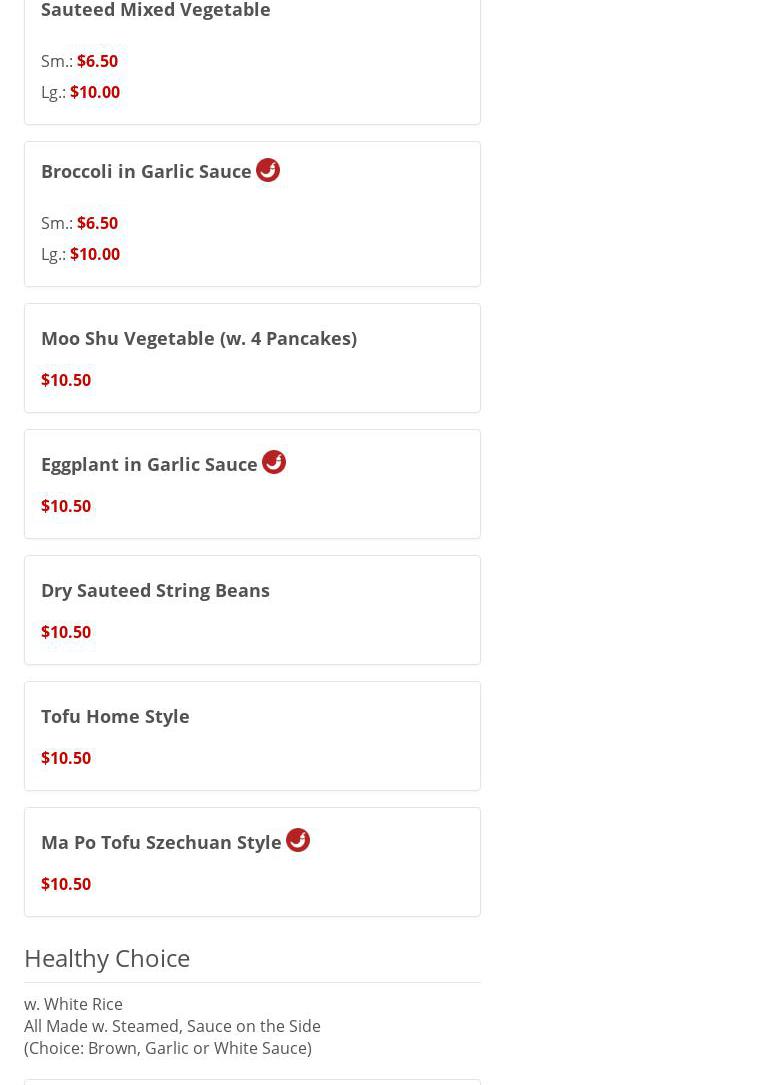Select Broccoli in Garlic Sauce
The height and width of the screenshot is (1085, 770).
click(146, 171)
